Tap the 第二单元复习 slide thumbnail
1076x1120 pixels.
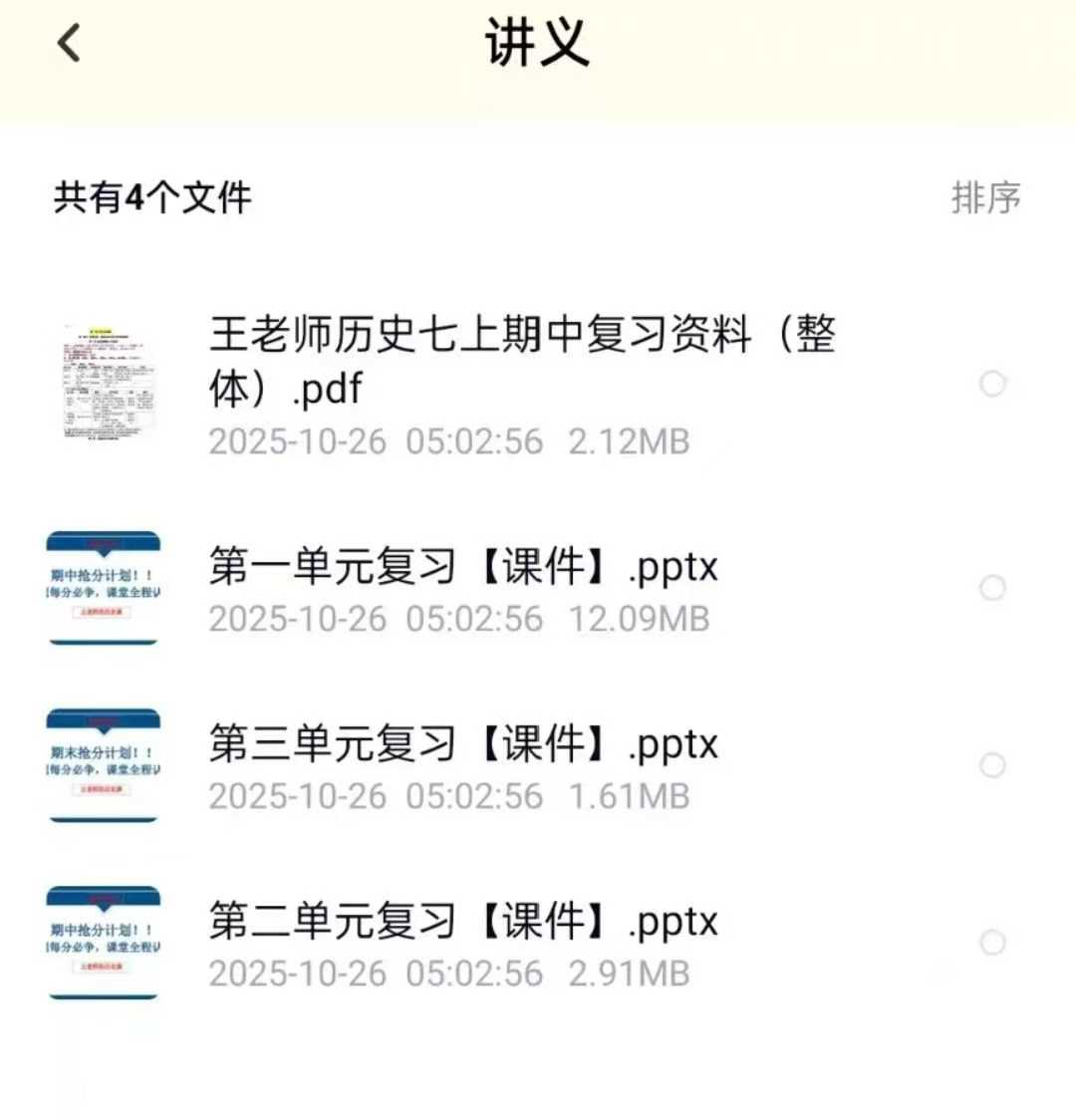pos(103,942)
